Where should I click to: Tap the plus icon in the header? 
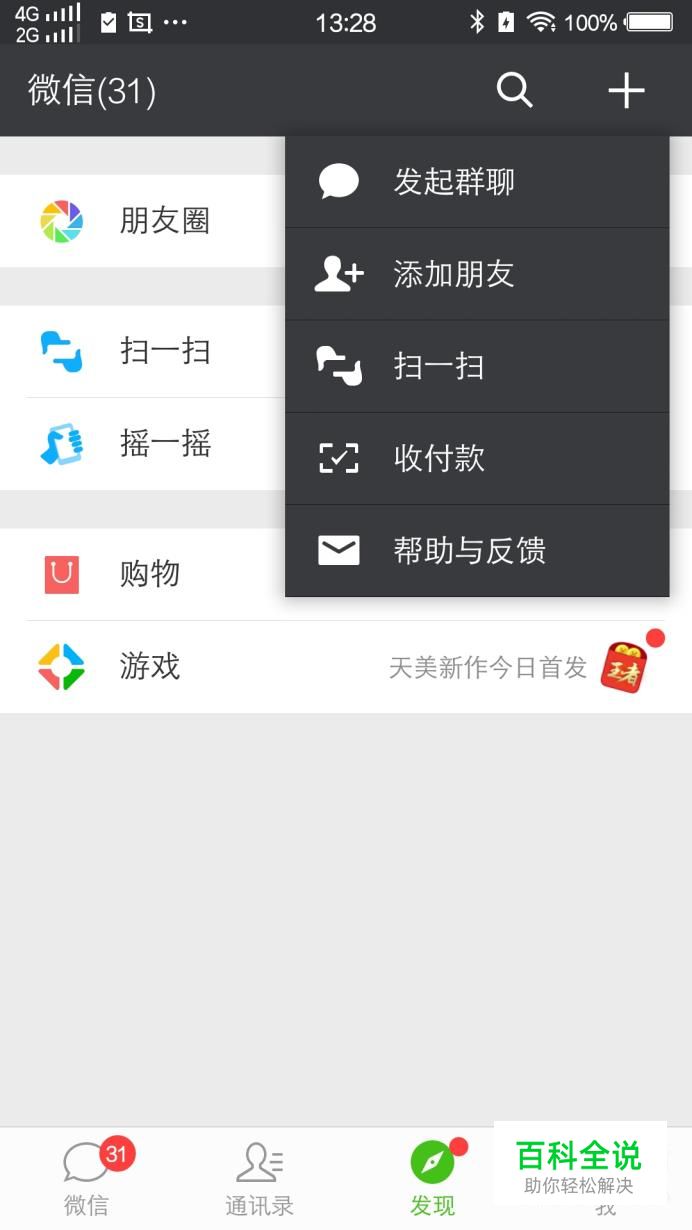pos(626,91)
